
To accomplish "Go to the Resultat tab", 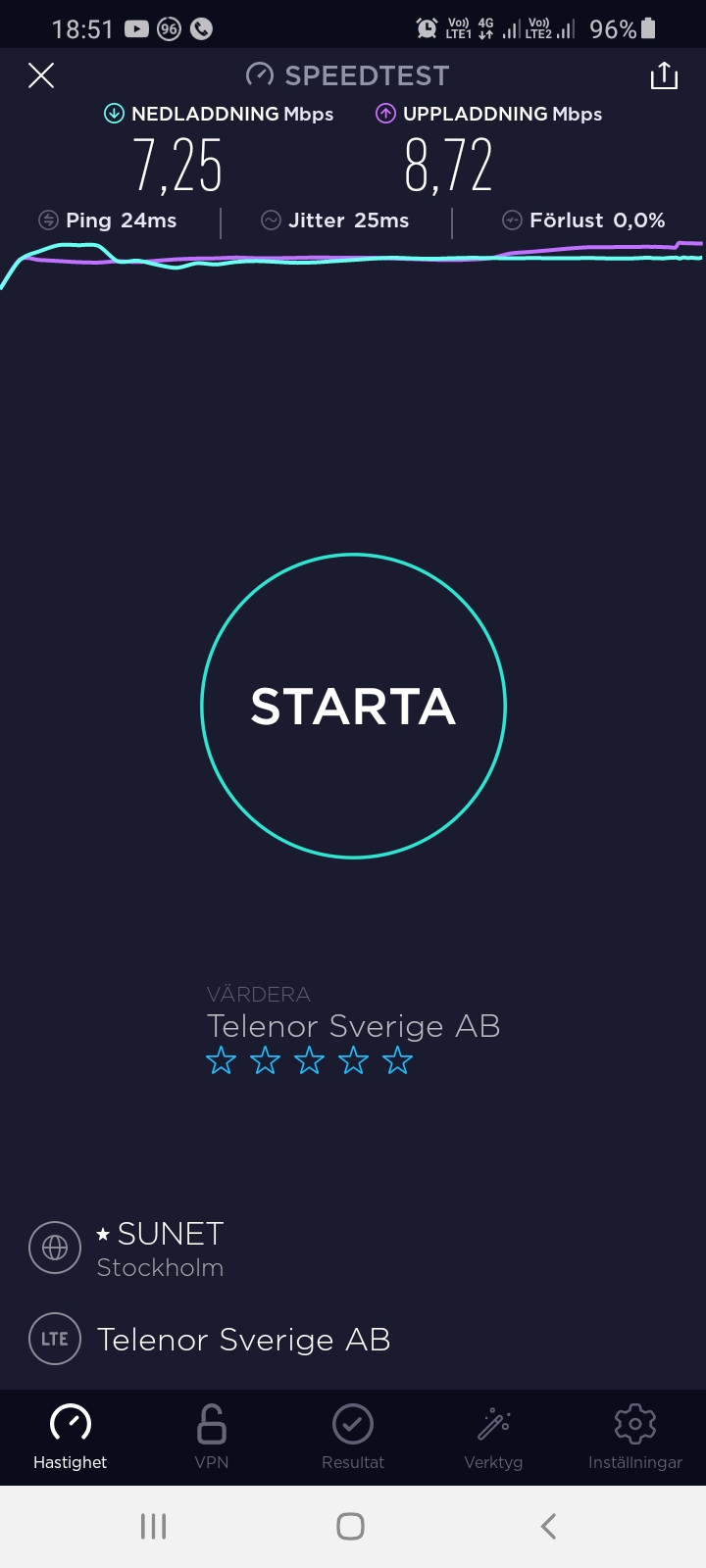I will (x=353, y=1437).
